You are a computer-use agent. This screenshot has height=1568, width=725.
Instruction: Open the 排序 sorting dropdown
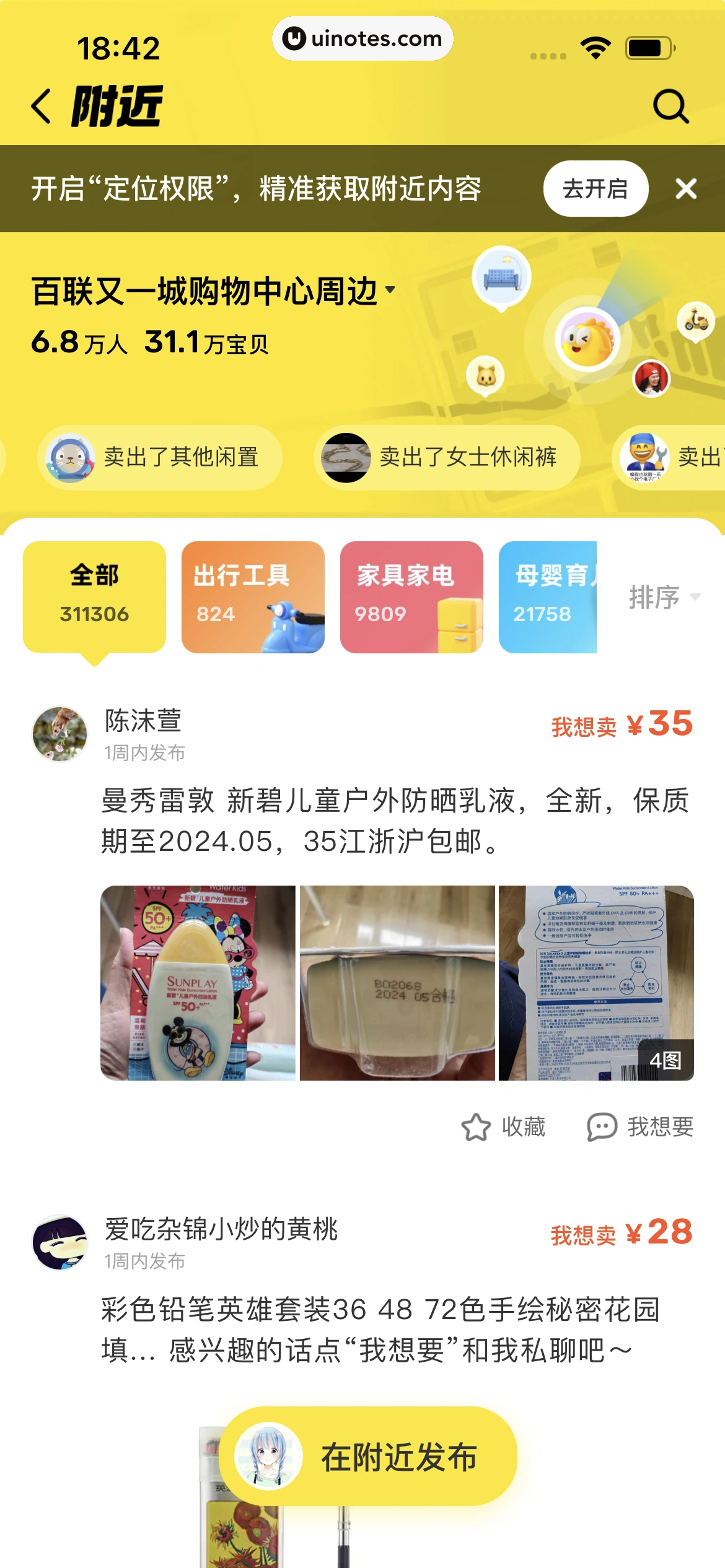[x=664, y=596]
